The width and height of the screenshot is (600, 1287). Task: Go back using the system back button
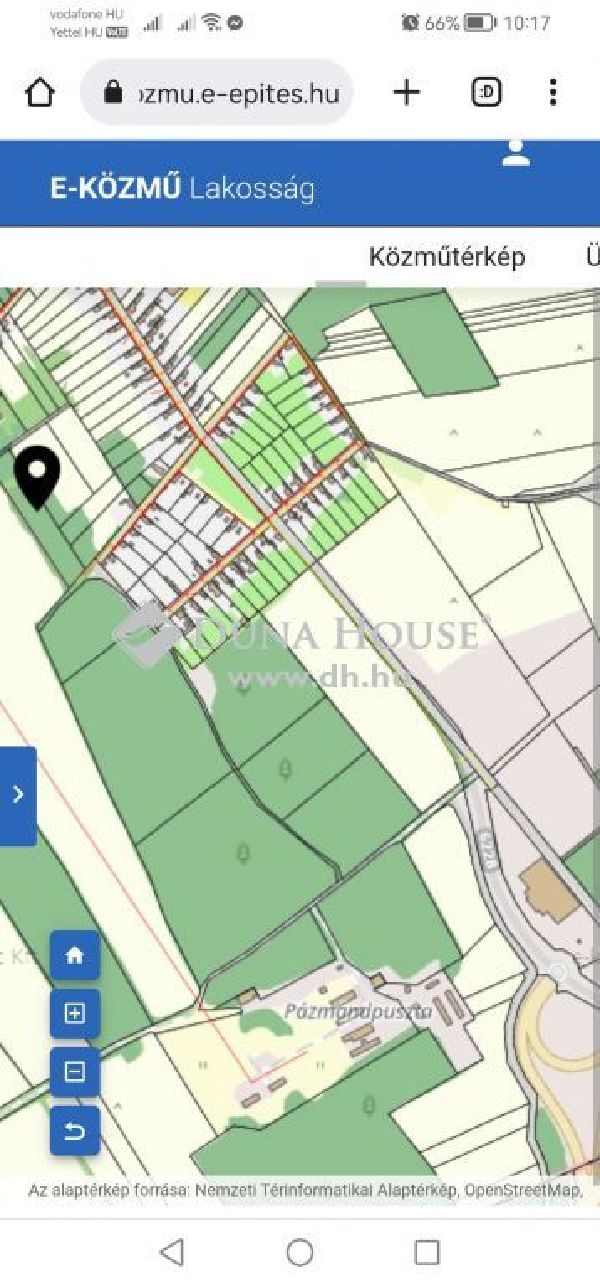click(172, 1251)
